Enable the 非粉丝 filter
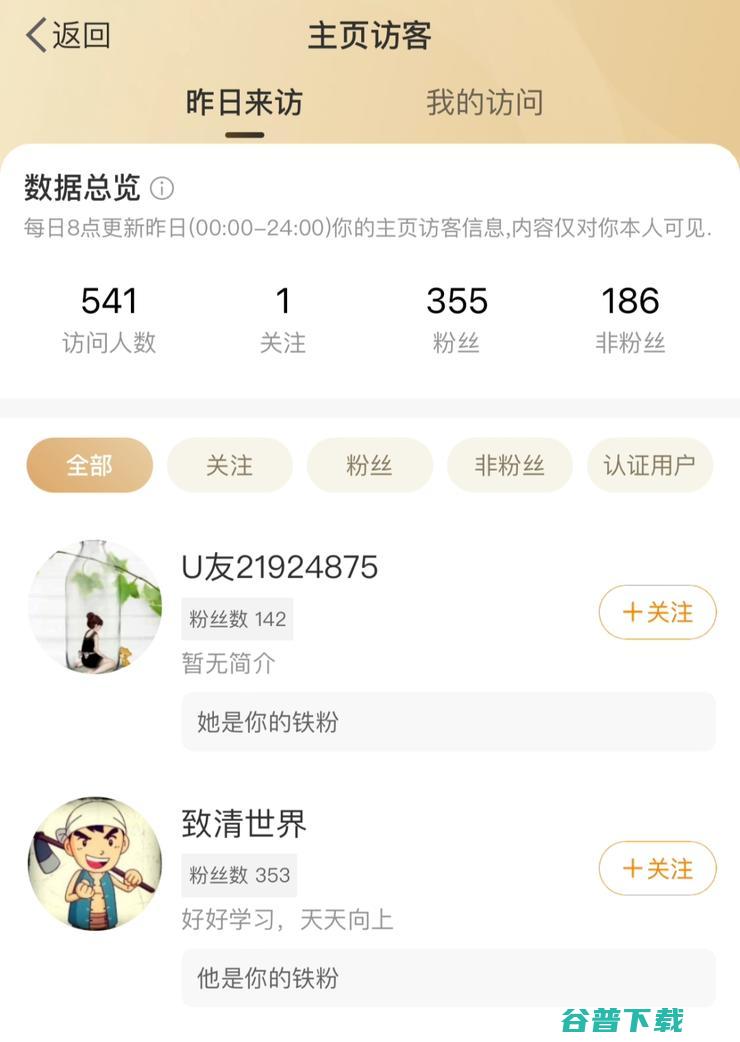The image size is (740, 1042). (509, 465)
